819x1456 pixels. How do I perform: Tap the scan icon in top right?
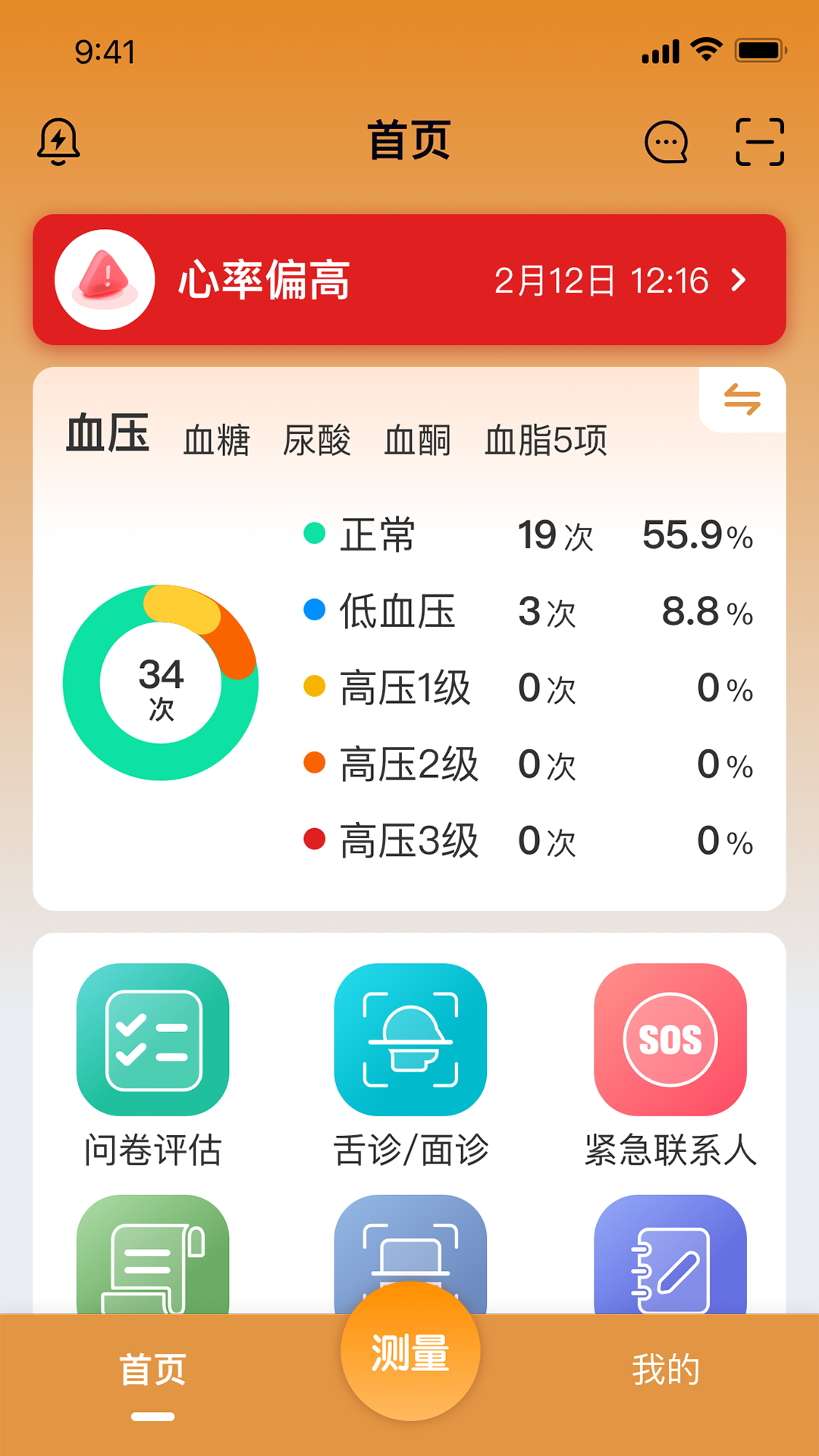[758, 143]
